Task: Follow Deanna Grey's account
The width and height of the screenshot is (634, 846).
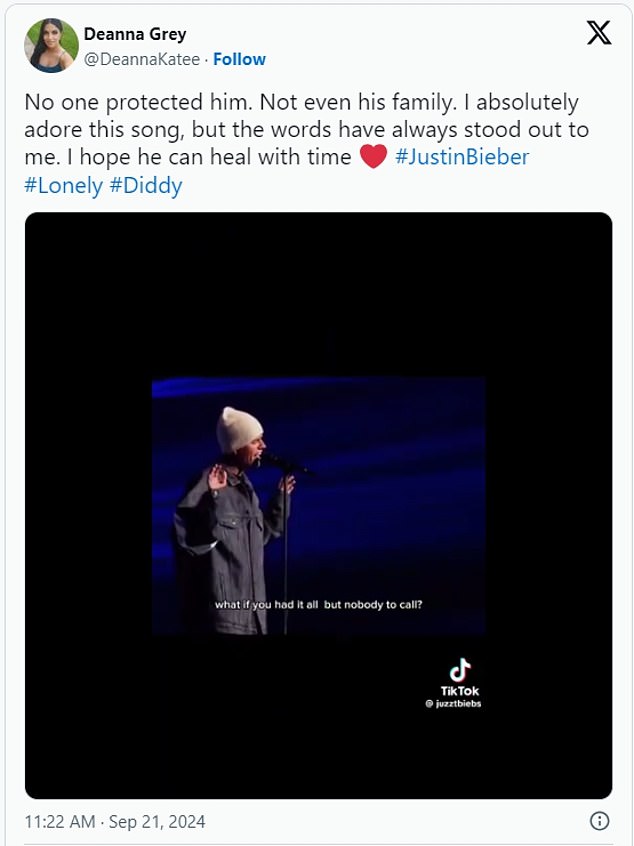Action: 239,59
